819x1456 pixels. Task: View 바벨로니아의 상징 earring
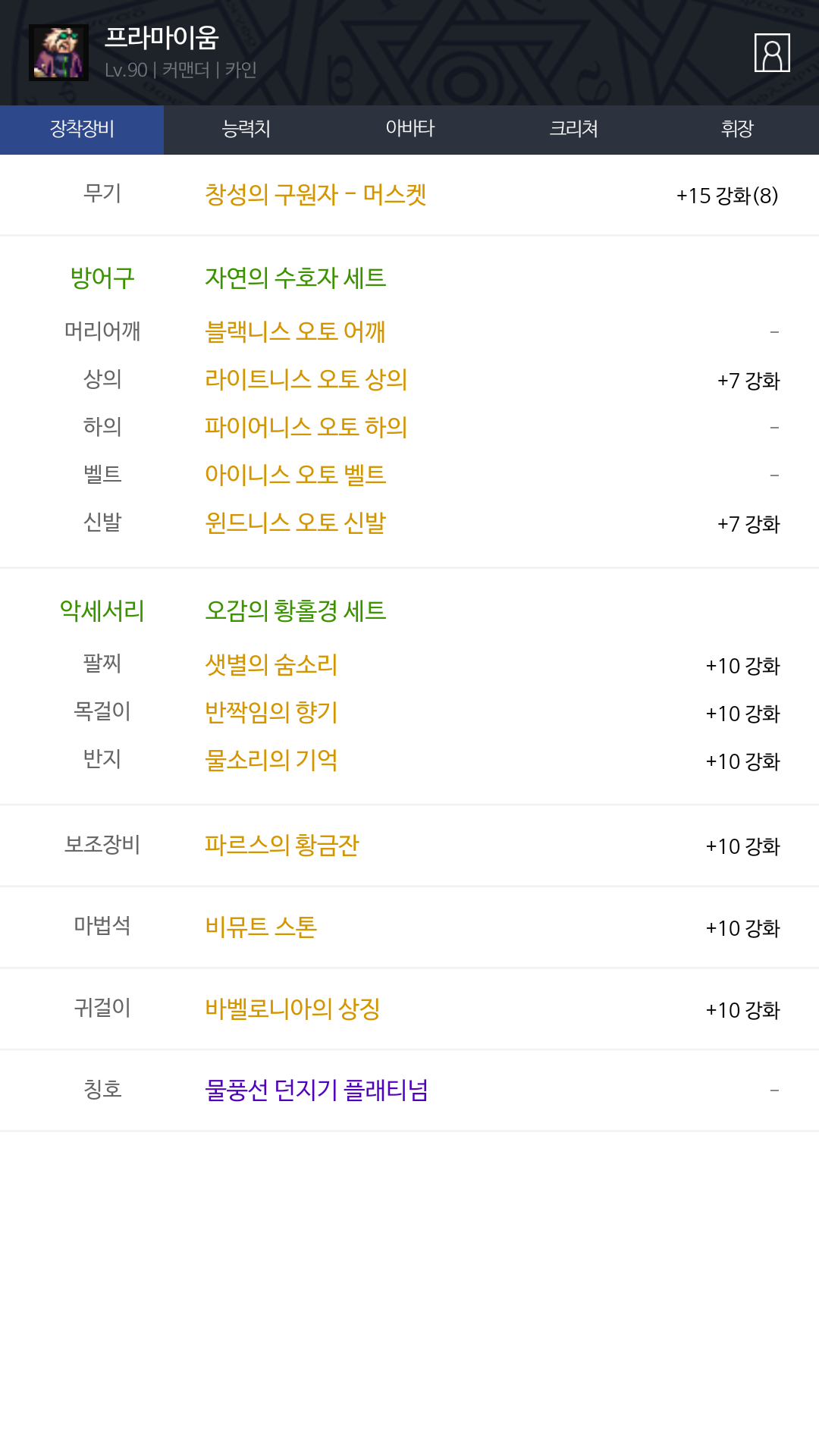(x=292, y=1009)
